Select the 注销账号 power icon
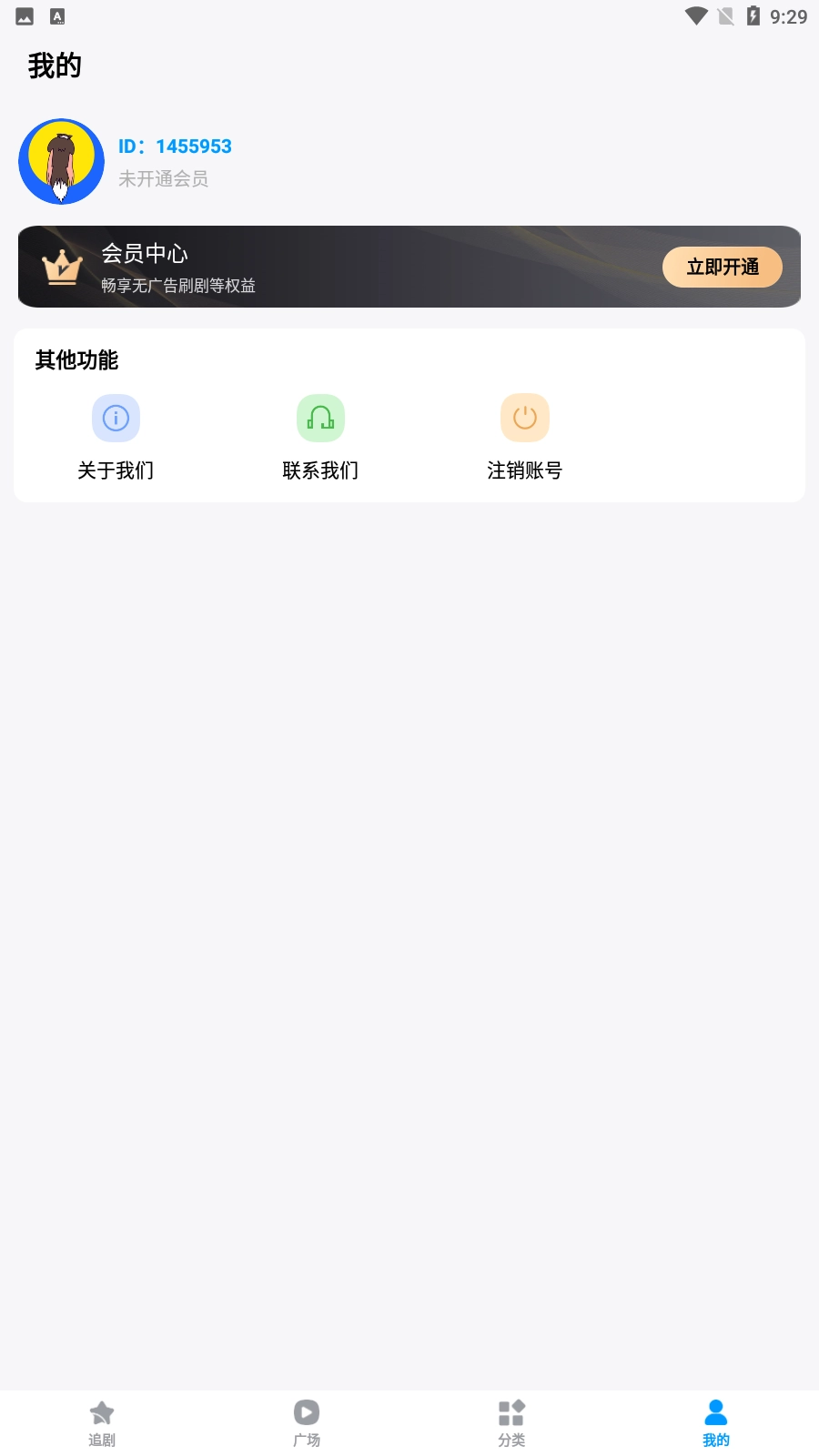The width and height of the screenshot is (819, 1456). tap(525, 418)
